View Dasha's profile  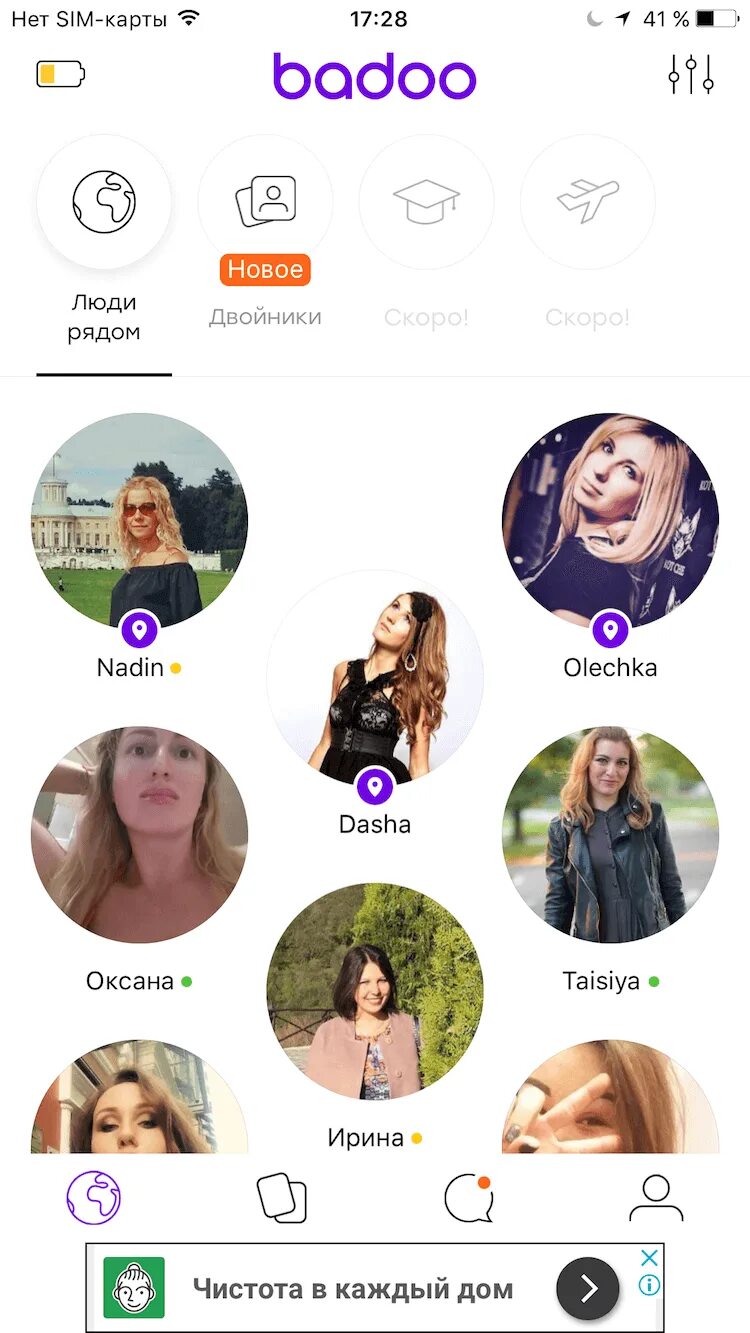tap(375, 678)
